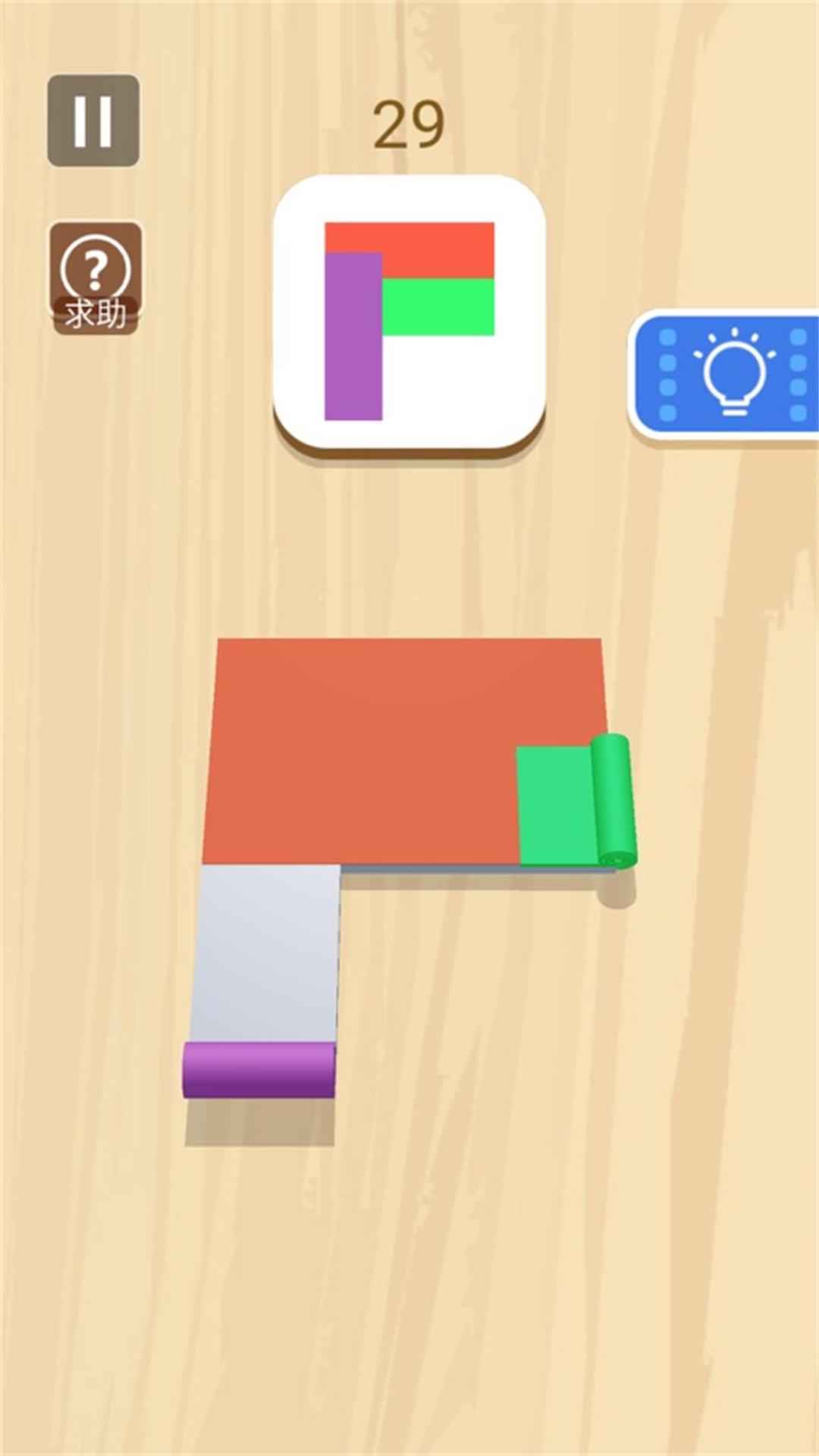This screenshot has width=819, height=1456.
Task: Unroll the green paper roll
Action: 613,801
